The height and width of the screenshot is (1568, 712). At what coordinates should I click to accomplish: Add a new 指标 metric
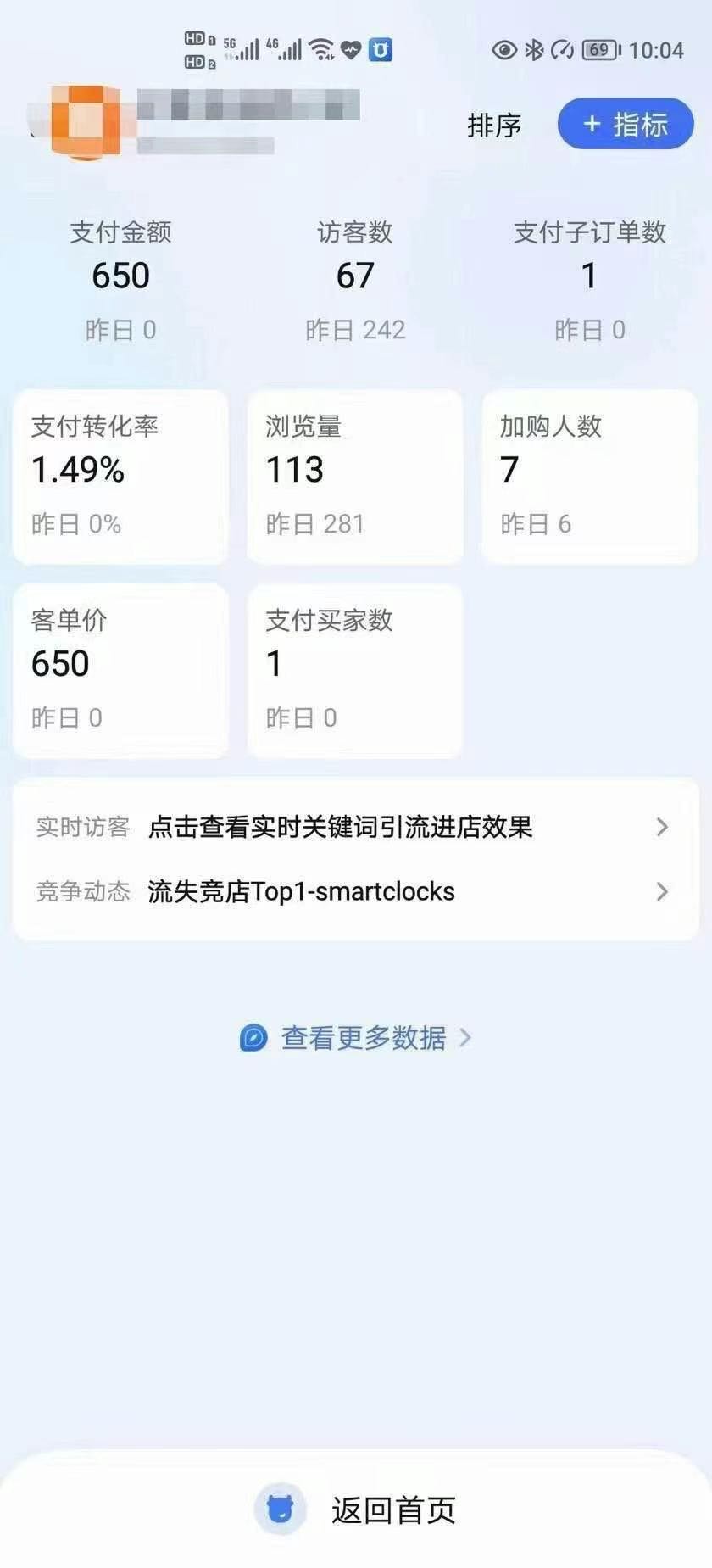pos(625,125)
